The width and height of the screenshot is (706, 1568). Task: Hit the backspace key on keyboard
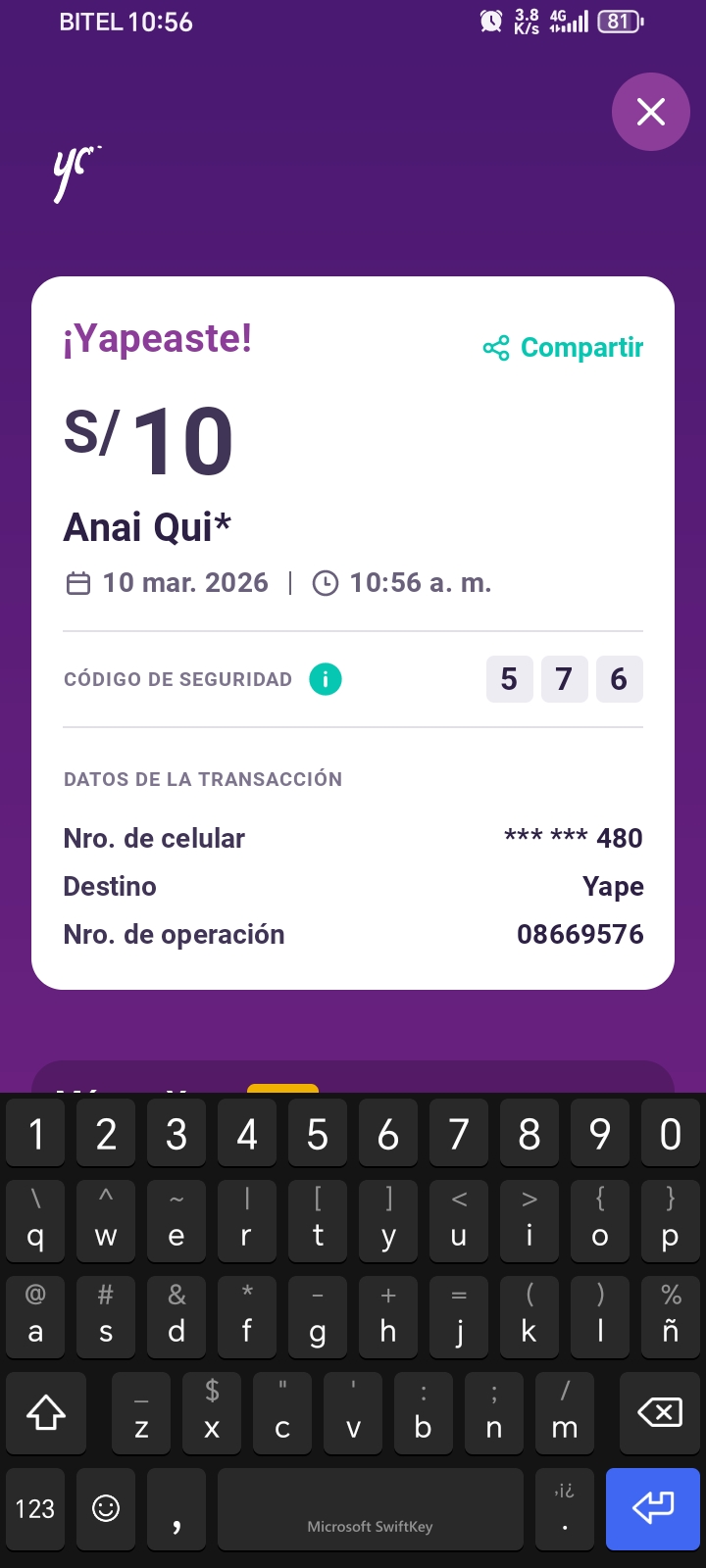point(659,1412)
